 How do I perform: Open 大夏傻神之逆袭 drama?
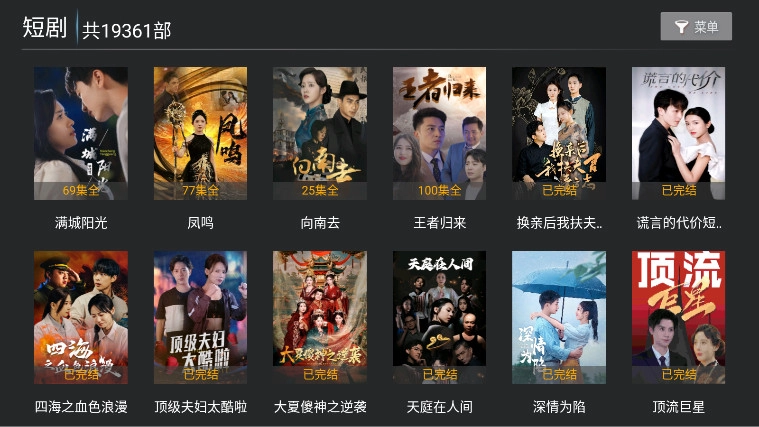click(x=320, y=317)
